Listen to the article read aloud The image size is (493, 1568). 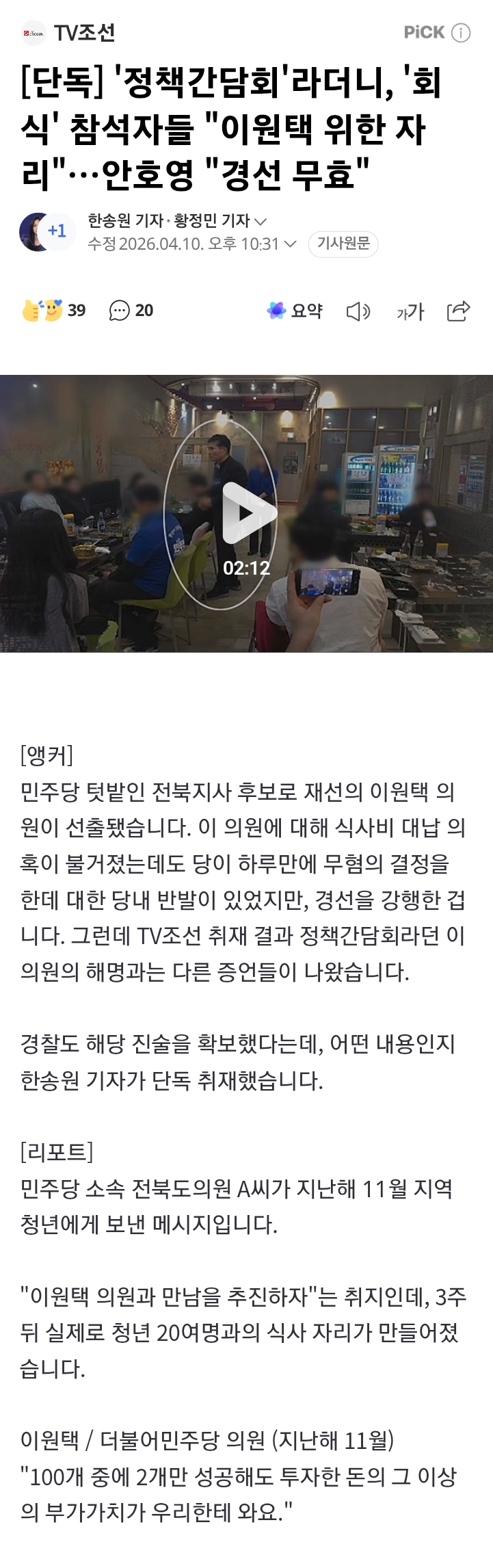point(358,312)
